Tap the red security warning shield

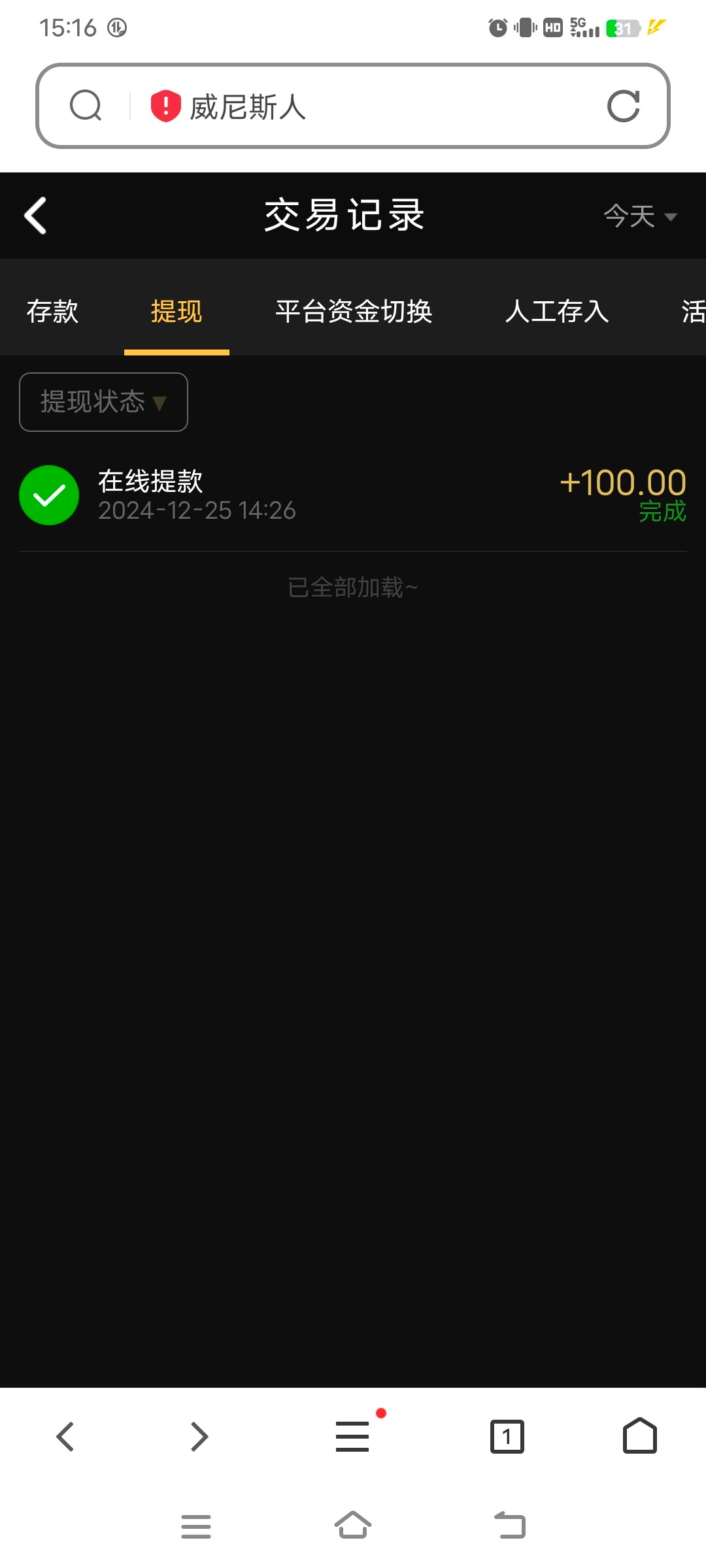[165, 106]
